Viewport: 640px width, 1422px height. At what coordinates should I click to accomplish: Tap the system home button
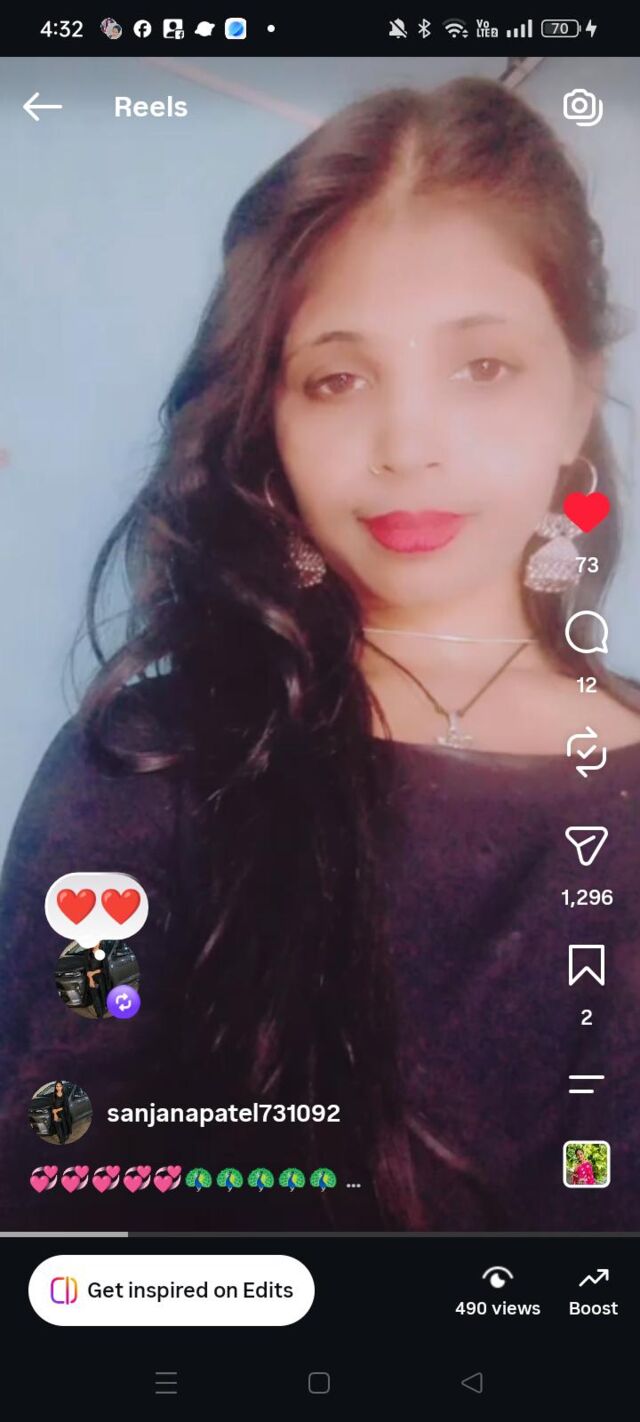point(319,1383)
